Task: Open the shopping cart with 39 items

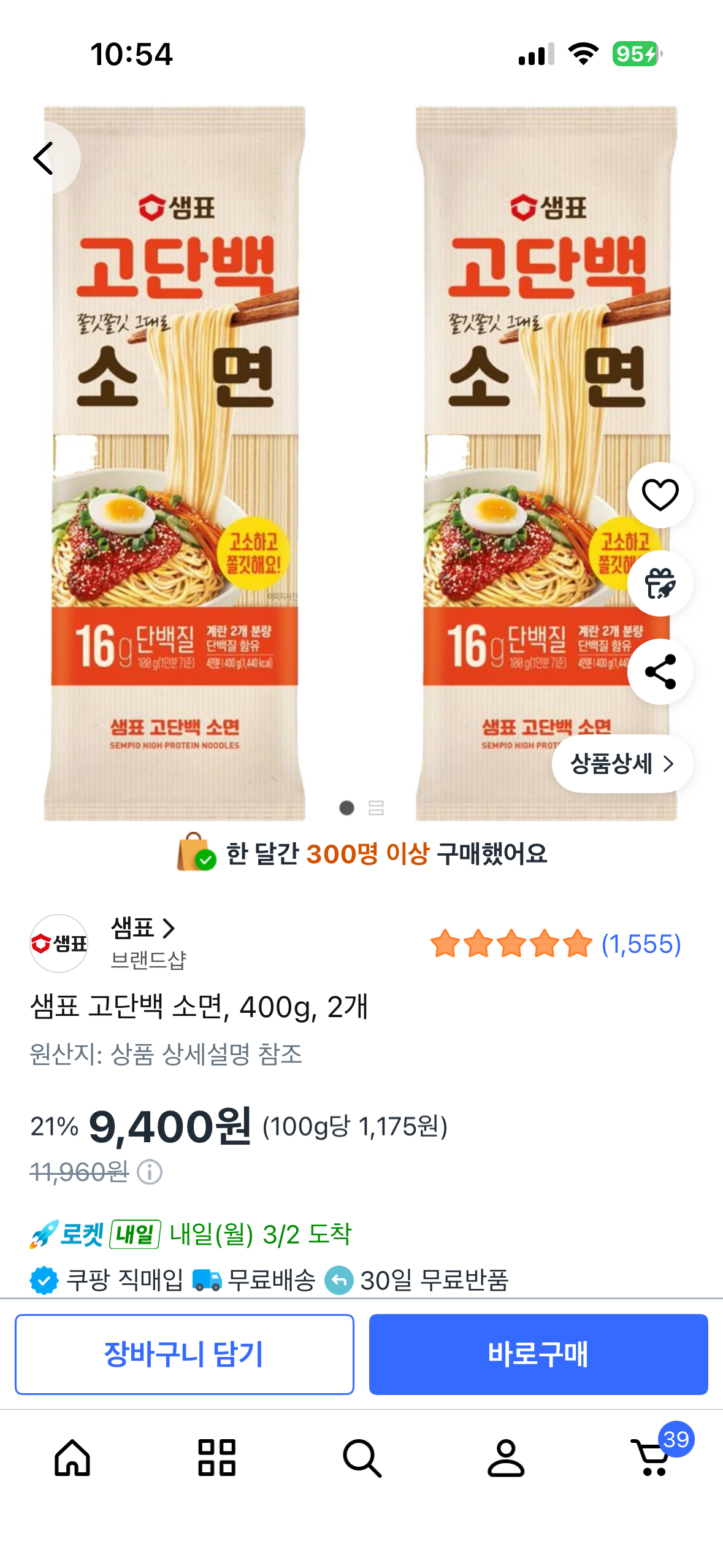Action: point(652,1458)
